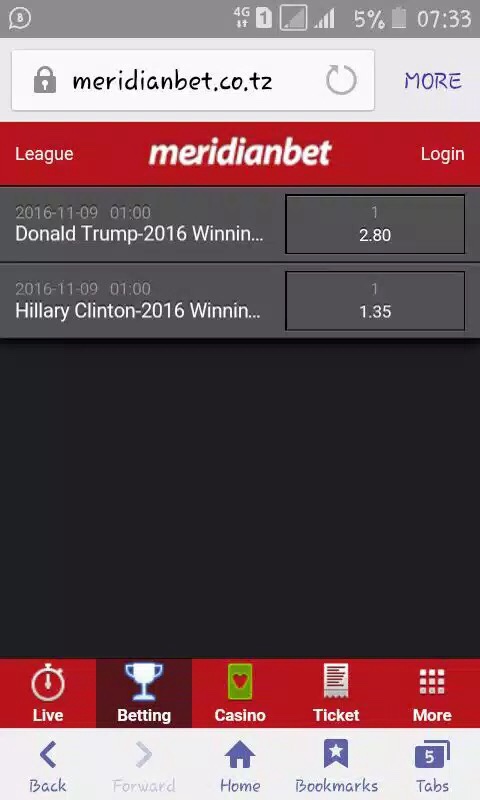This screenshot has width=480, height=800.
Task: Switch to the Betting tab
Action: [x=144, y=693]
